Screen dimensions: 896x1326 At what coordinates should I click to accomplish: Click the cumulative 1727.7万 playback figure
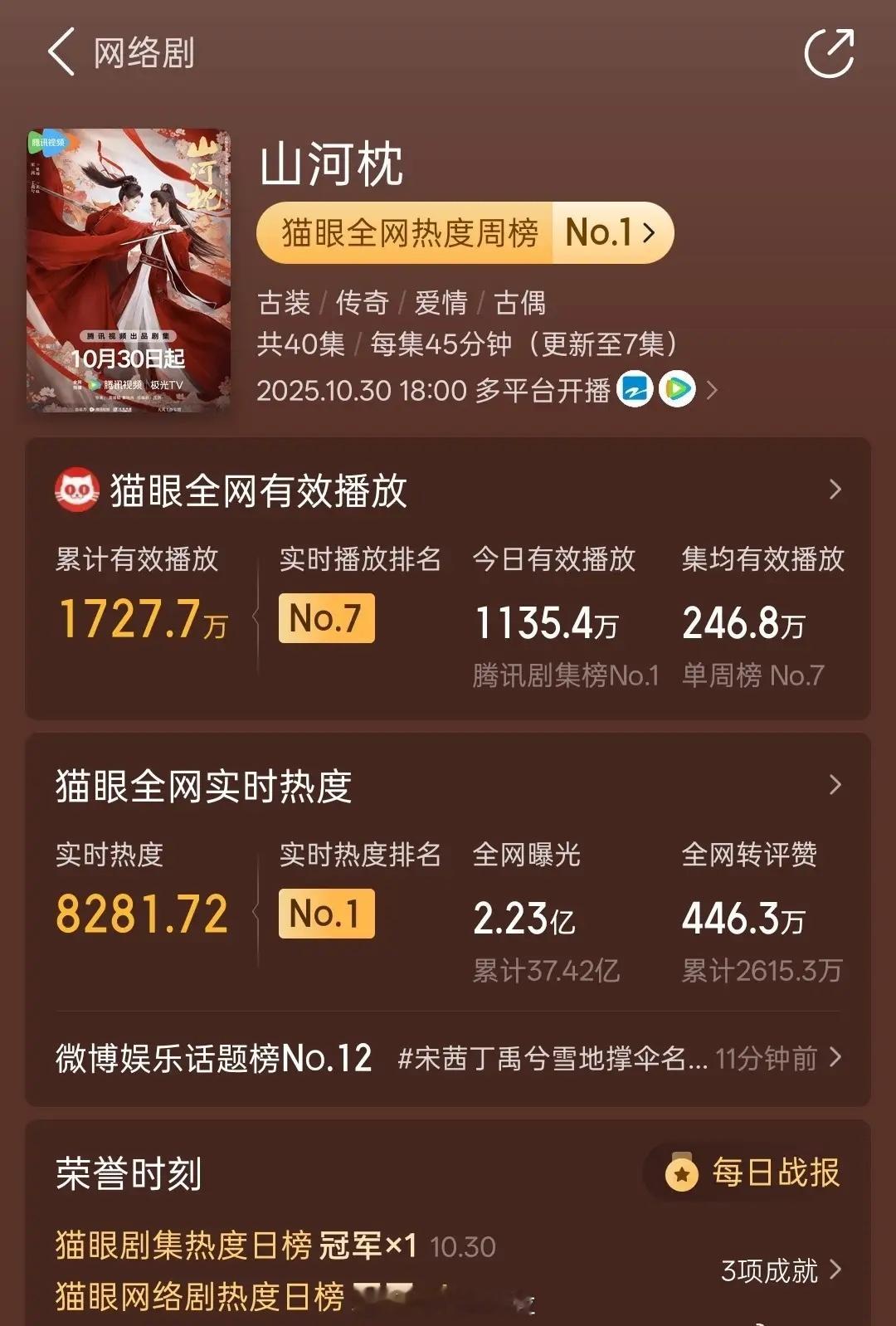139,618
